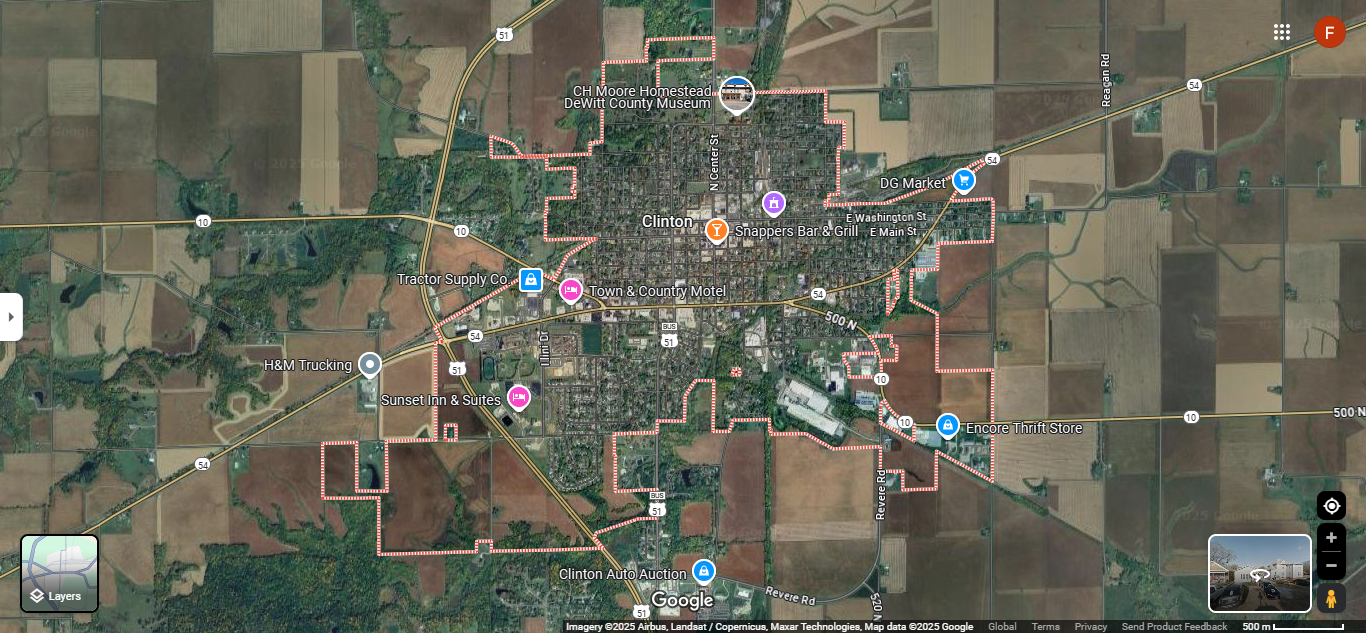Open the Street View thumbnail

click(1259, 573)
